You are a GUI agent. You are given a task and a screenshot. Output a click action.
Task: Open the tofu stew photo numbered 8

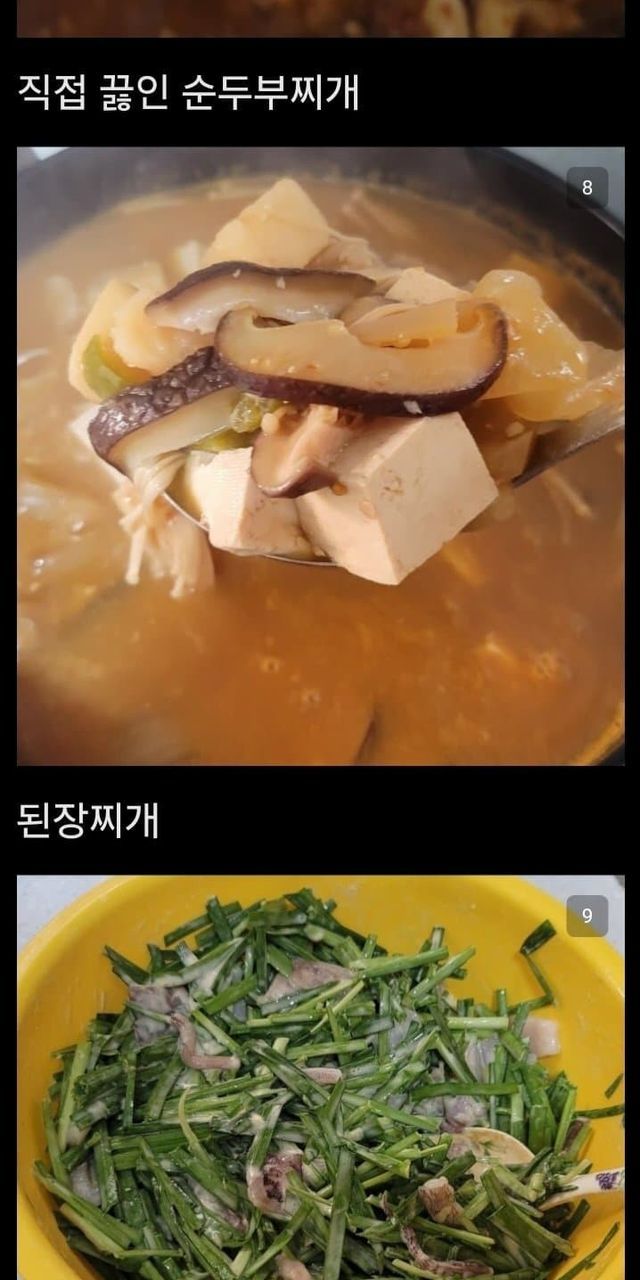point(320,456)
